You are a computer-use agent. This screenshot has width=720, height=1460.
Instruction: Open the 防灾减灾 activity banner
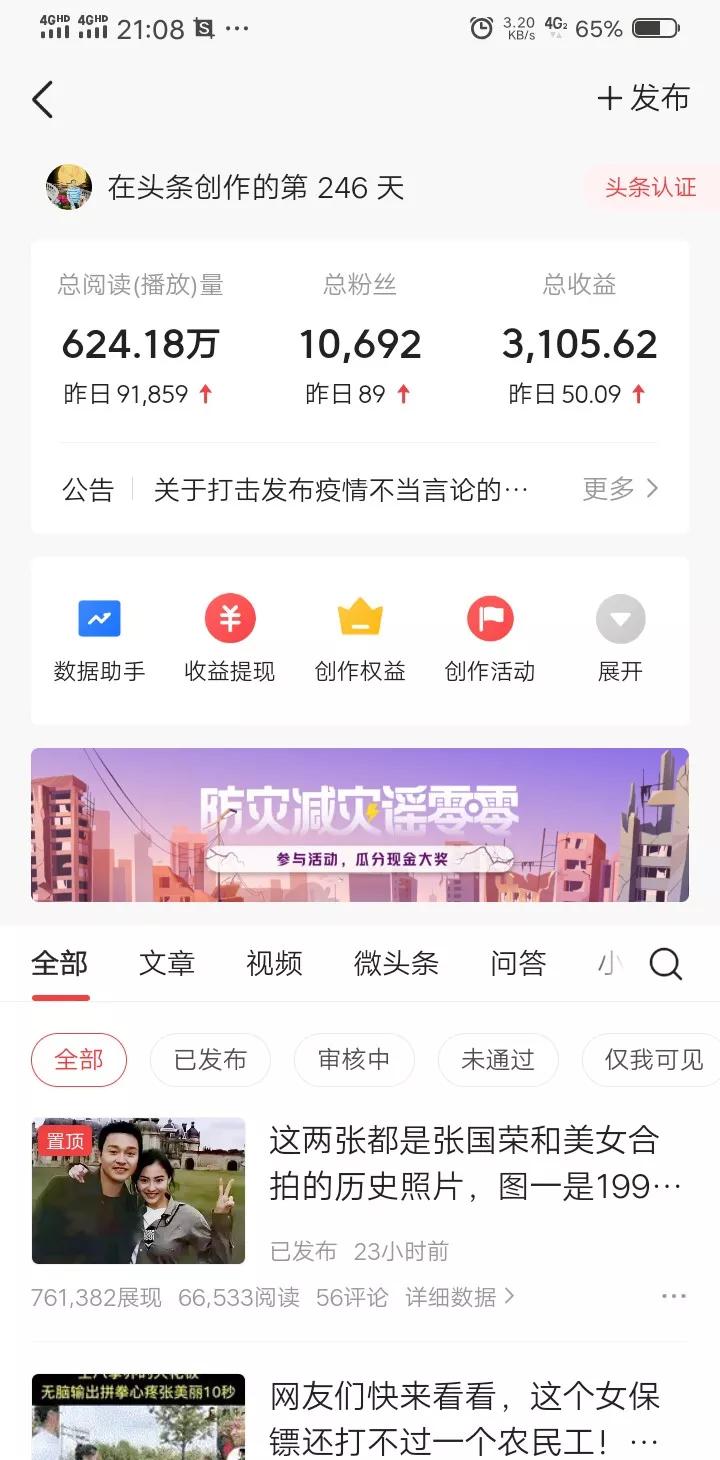pos(360,824)
